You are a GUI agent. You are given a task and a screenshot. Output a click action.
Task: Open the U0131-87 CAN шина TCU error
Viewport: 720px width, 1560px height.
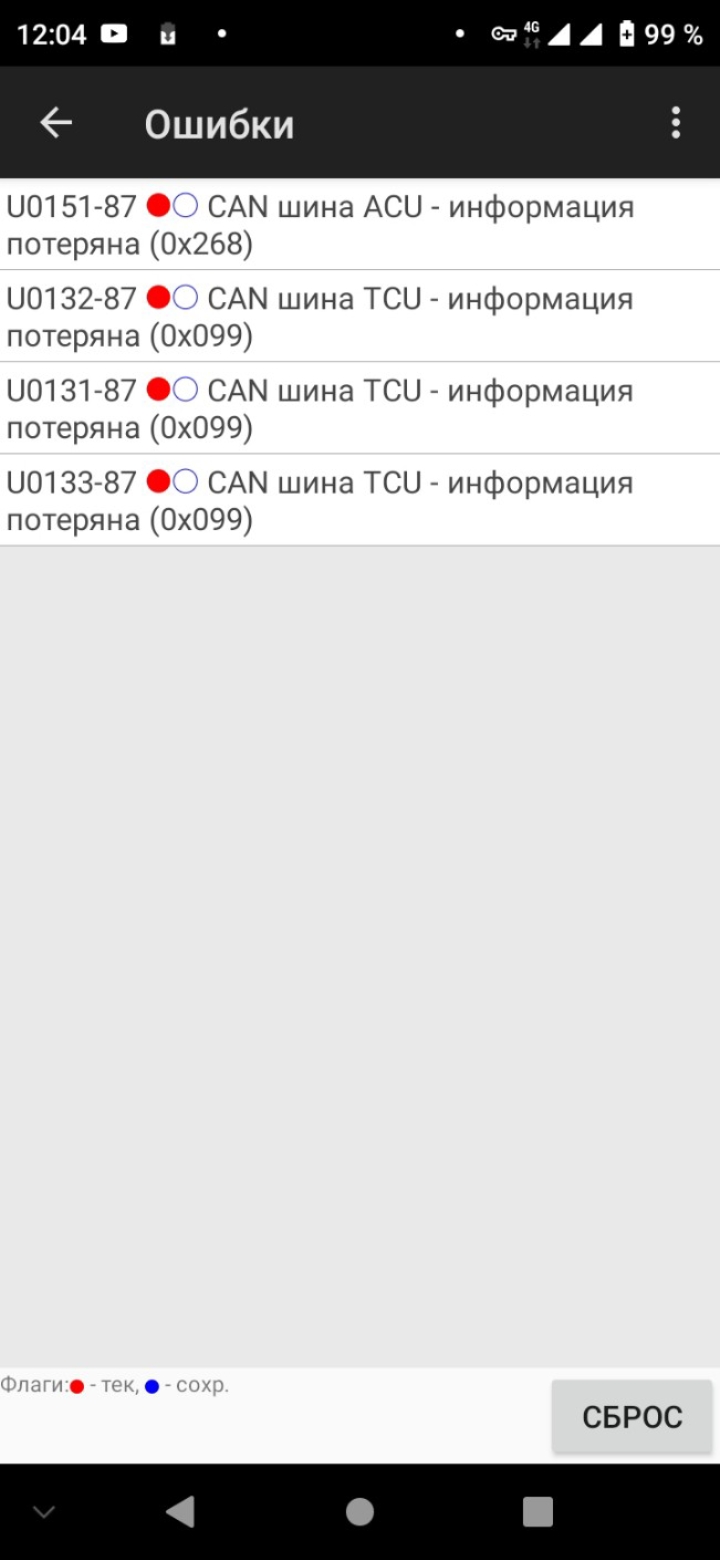(x=360, y=409)
